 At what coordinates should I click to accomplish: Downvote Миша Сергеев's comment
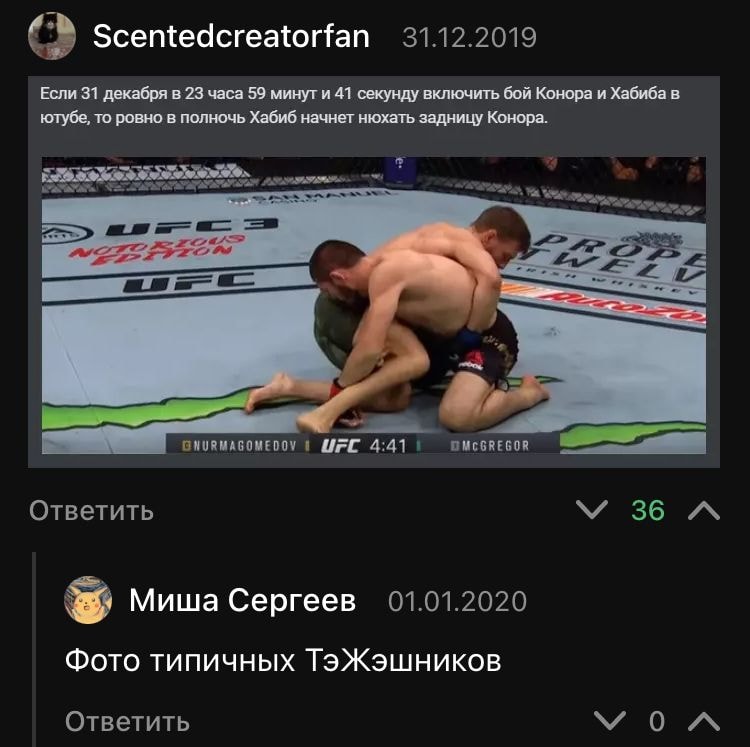pyautogui.click(x=608, y=720)
